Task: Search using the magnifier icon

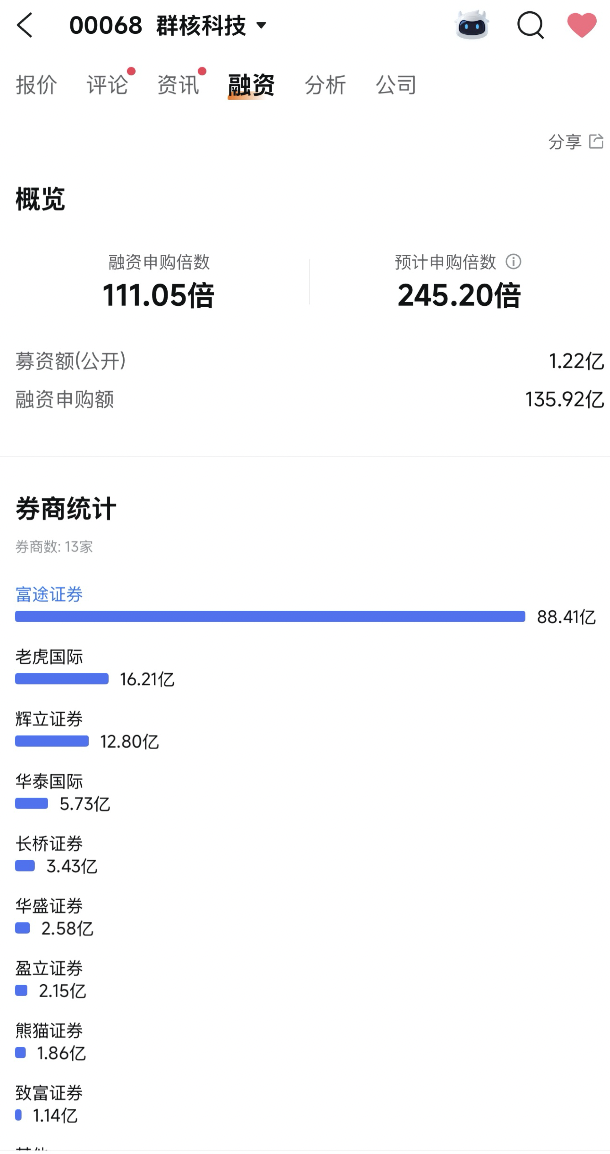Action: pyautogui.click(x=530, y=26)
